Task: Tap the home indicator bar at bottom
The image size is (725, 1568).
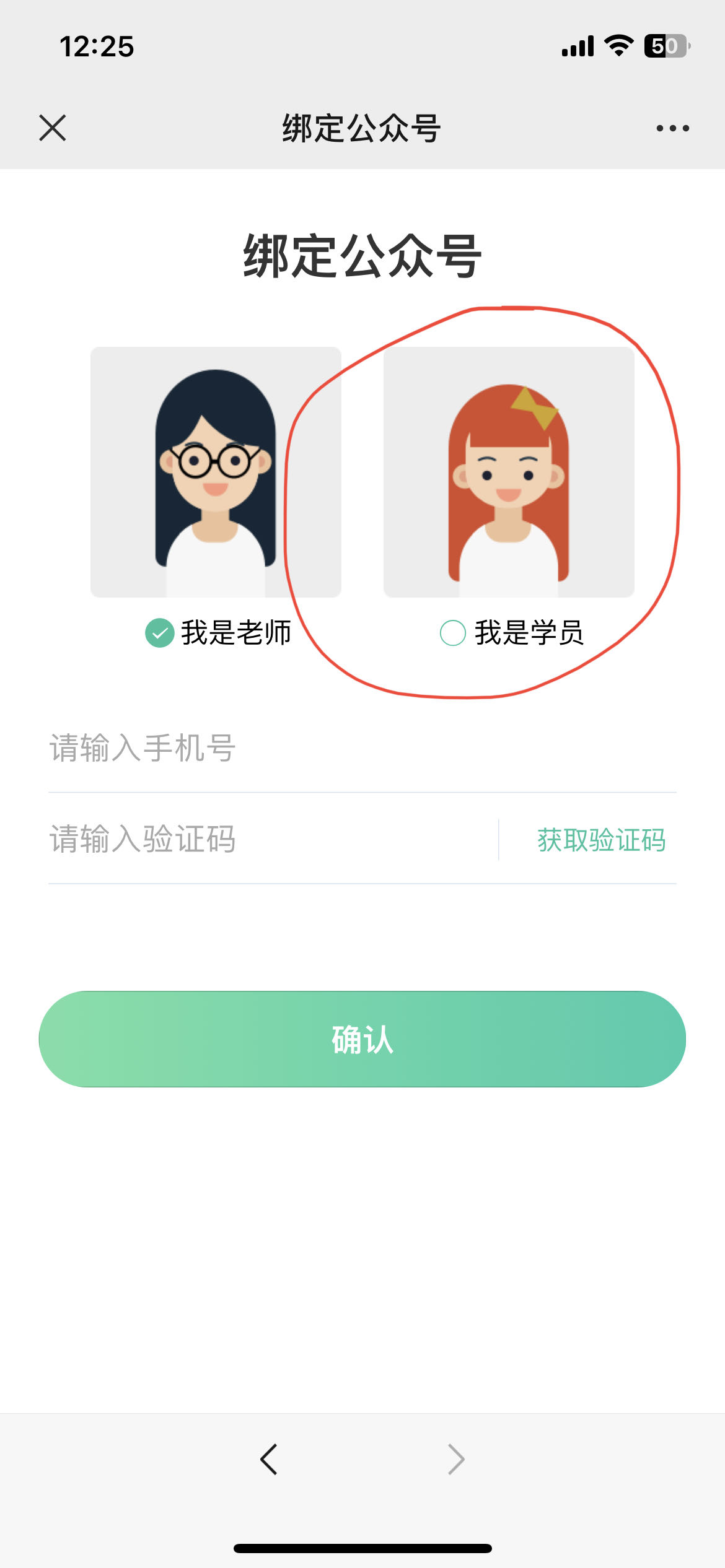Action: coord(362,1547)
